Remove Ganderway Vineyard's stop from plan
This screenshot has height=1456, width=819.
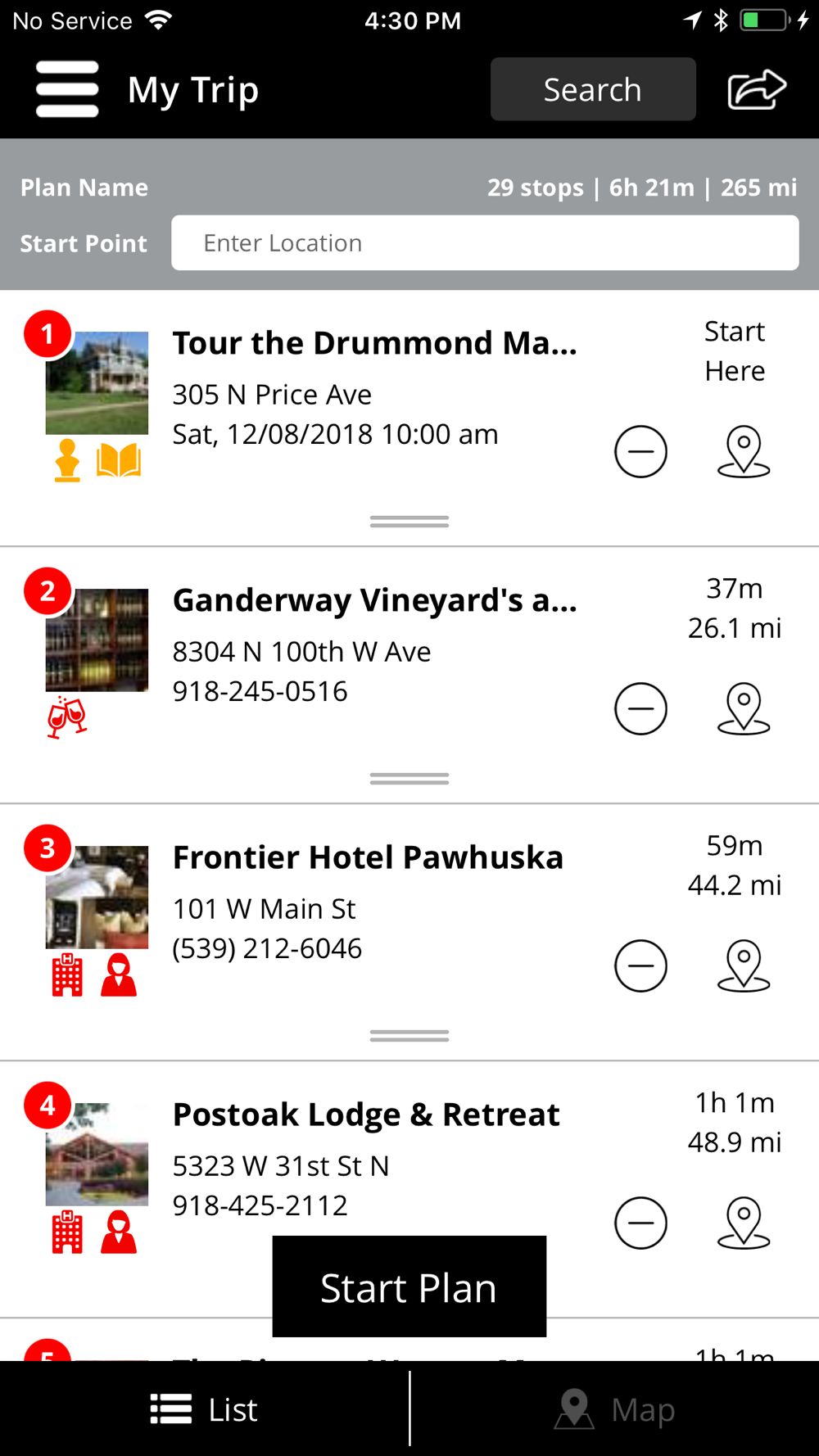pyautogui.click(x=640, y=708)
